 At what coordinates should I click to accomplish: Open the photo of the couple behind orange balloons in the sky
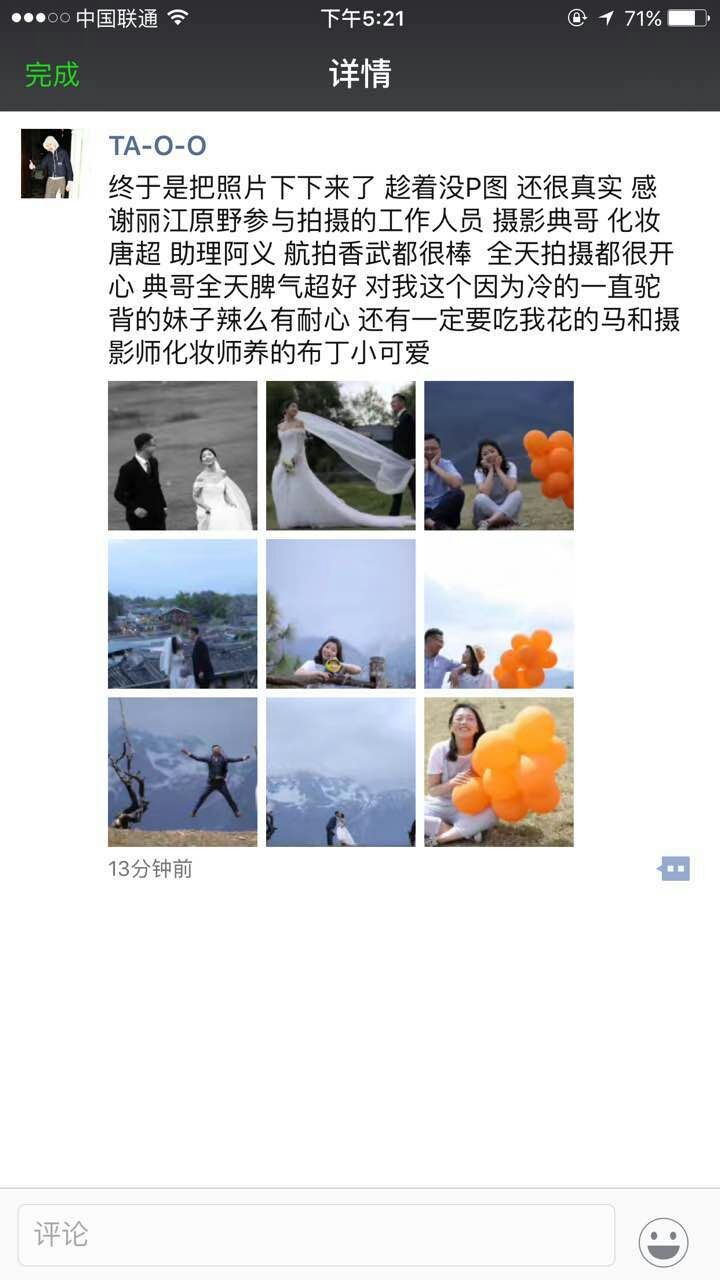coord(498,613)
